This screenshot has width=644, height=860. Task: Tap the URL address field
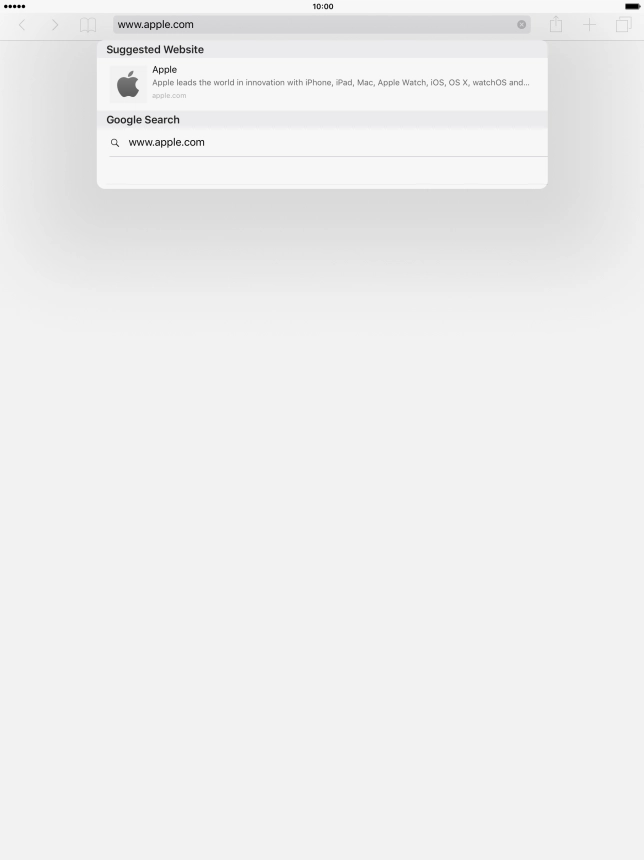click(310, 24)
